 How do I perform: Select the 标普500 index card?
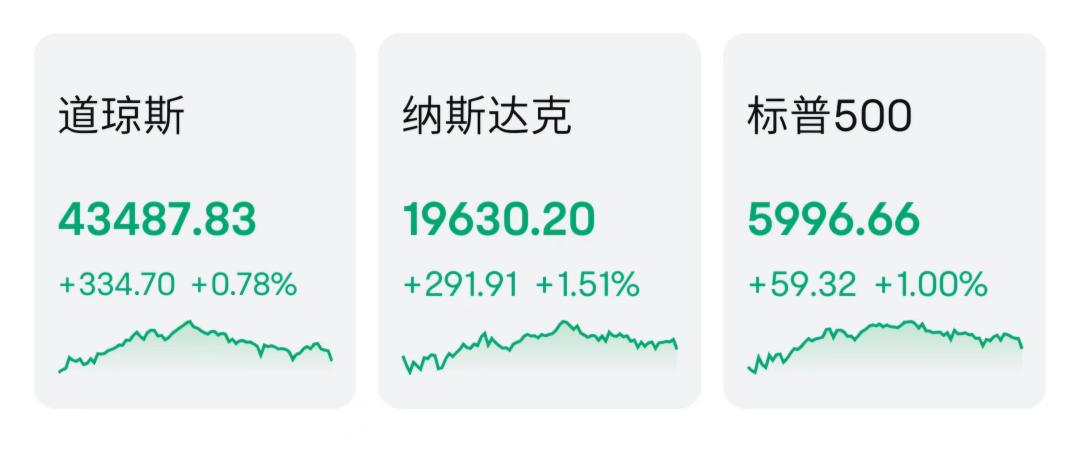tap(884, 220)
